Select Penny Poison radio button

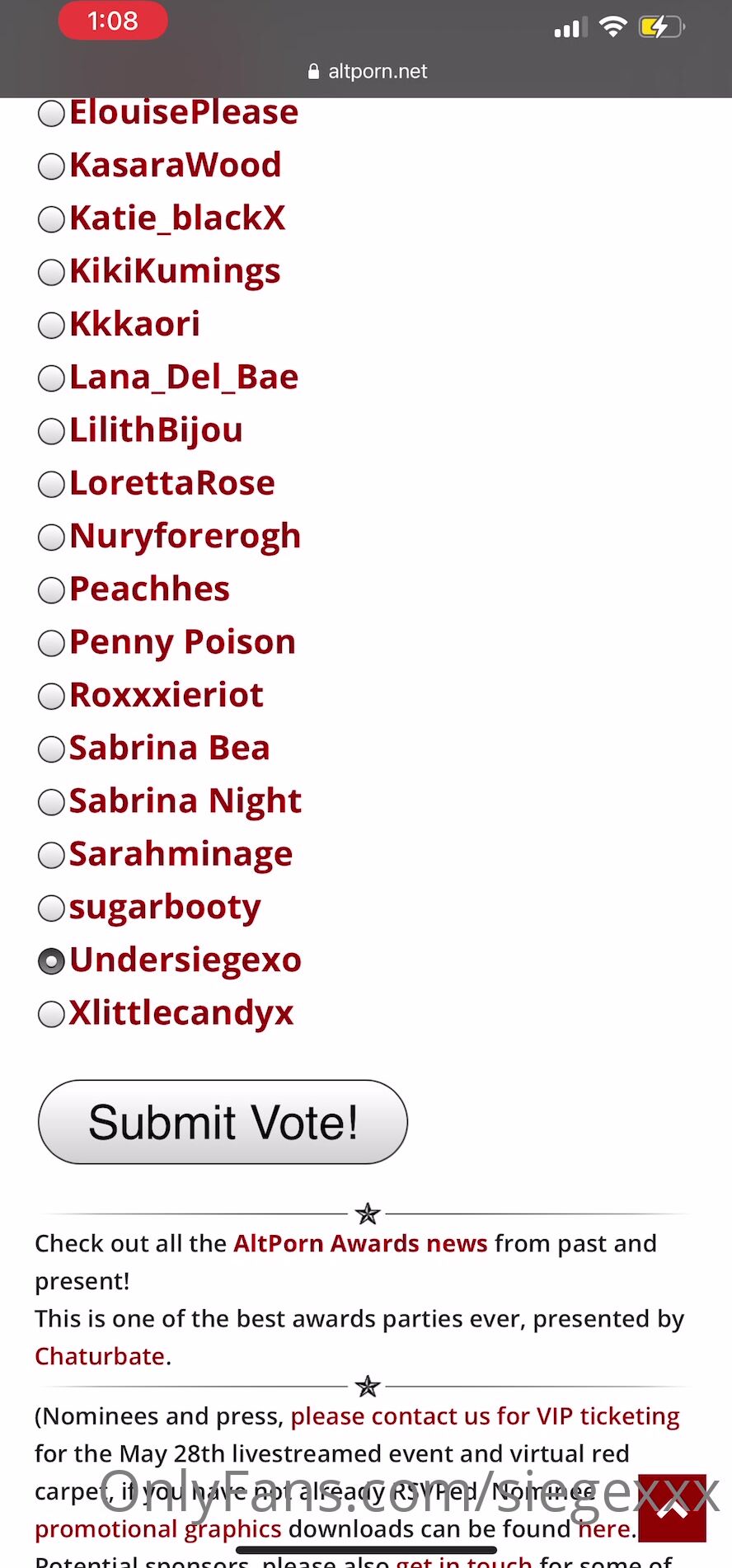(x=51, y=643)
